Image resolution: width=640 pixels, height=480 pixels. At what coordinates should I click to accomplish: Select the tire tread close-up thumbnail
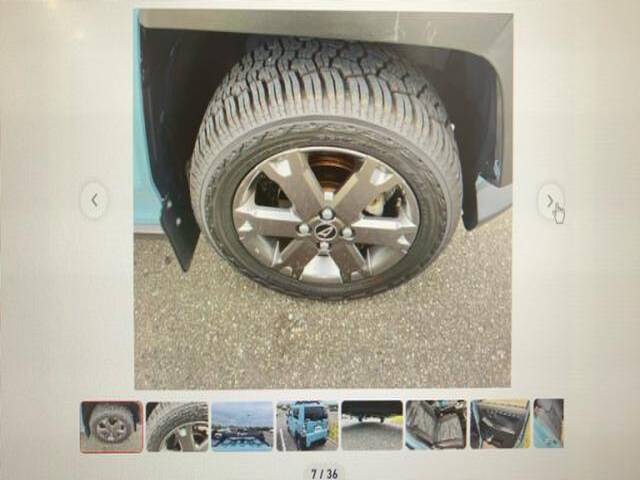(x=177, y=426)
